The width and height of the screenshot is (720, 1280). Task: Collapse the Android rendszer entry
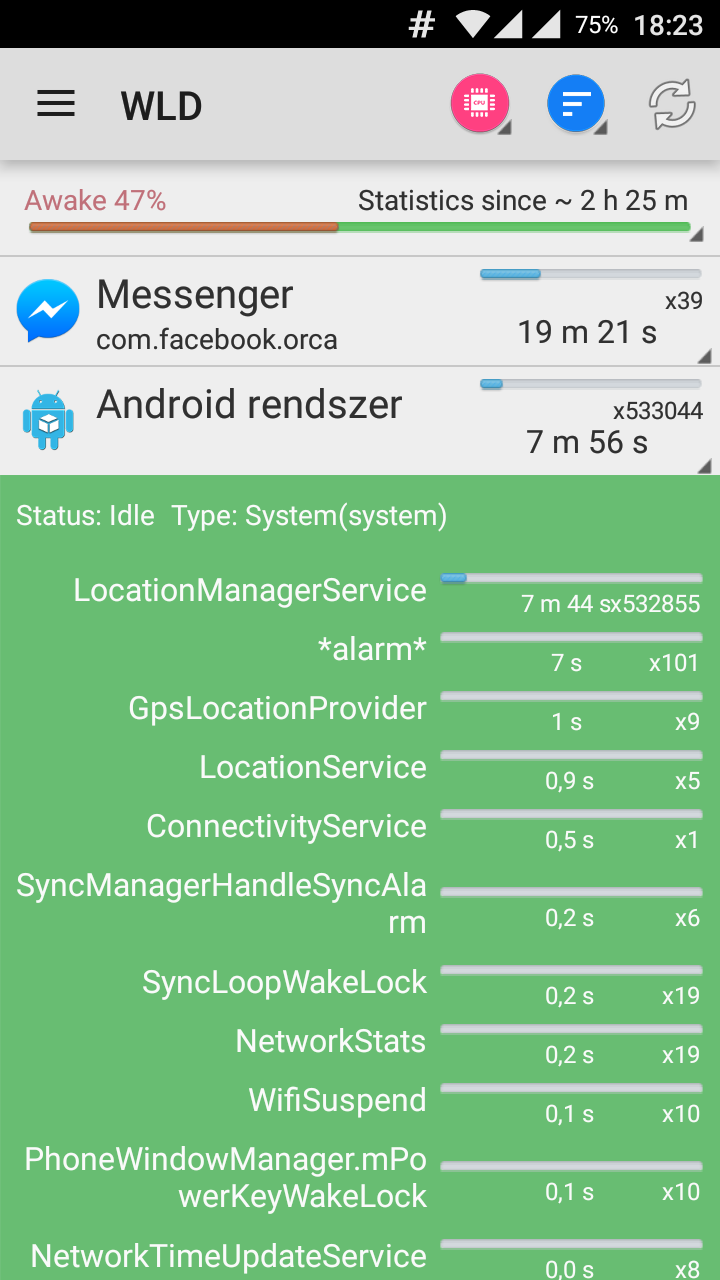[360, 421]
